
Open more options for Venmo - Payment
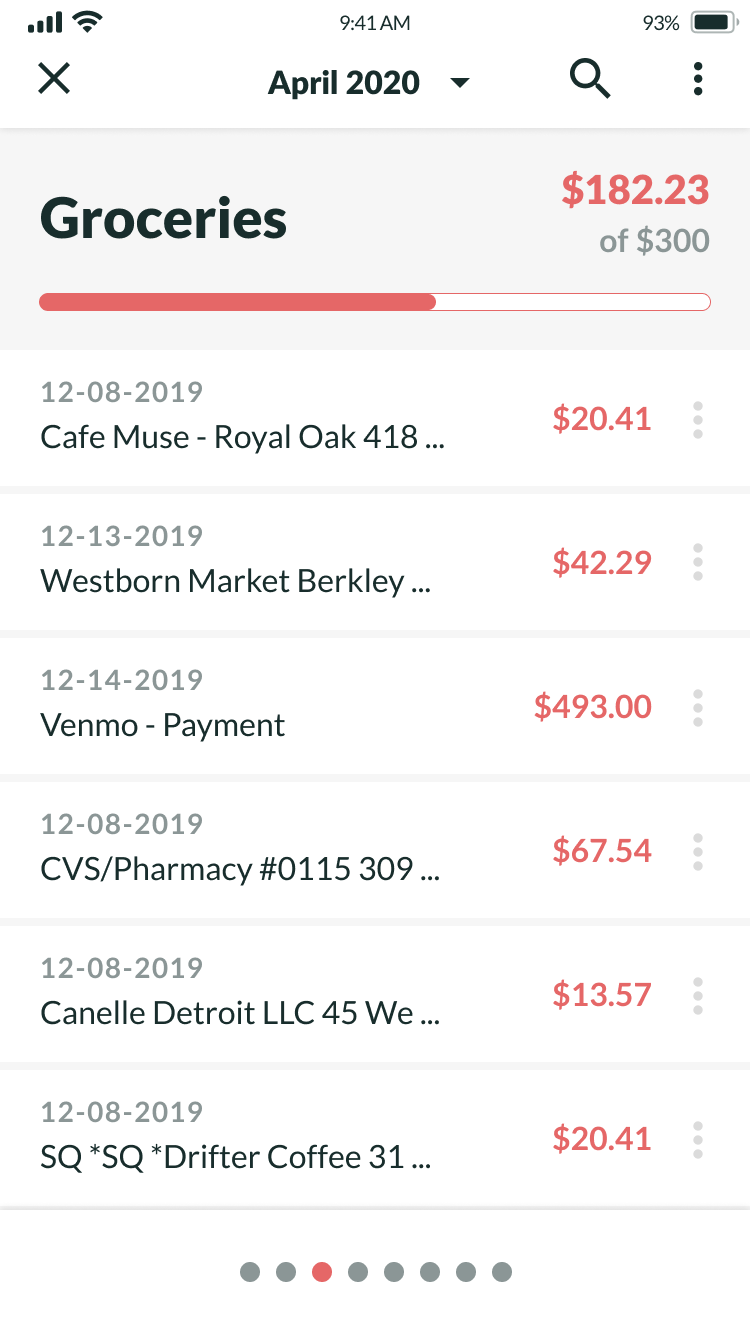point(698,707)
